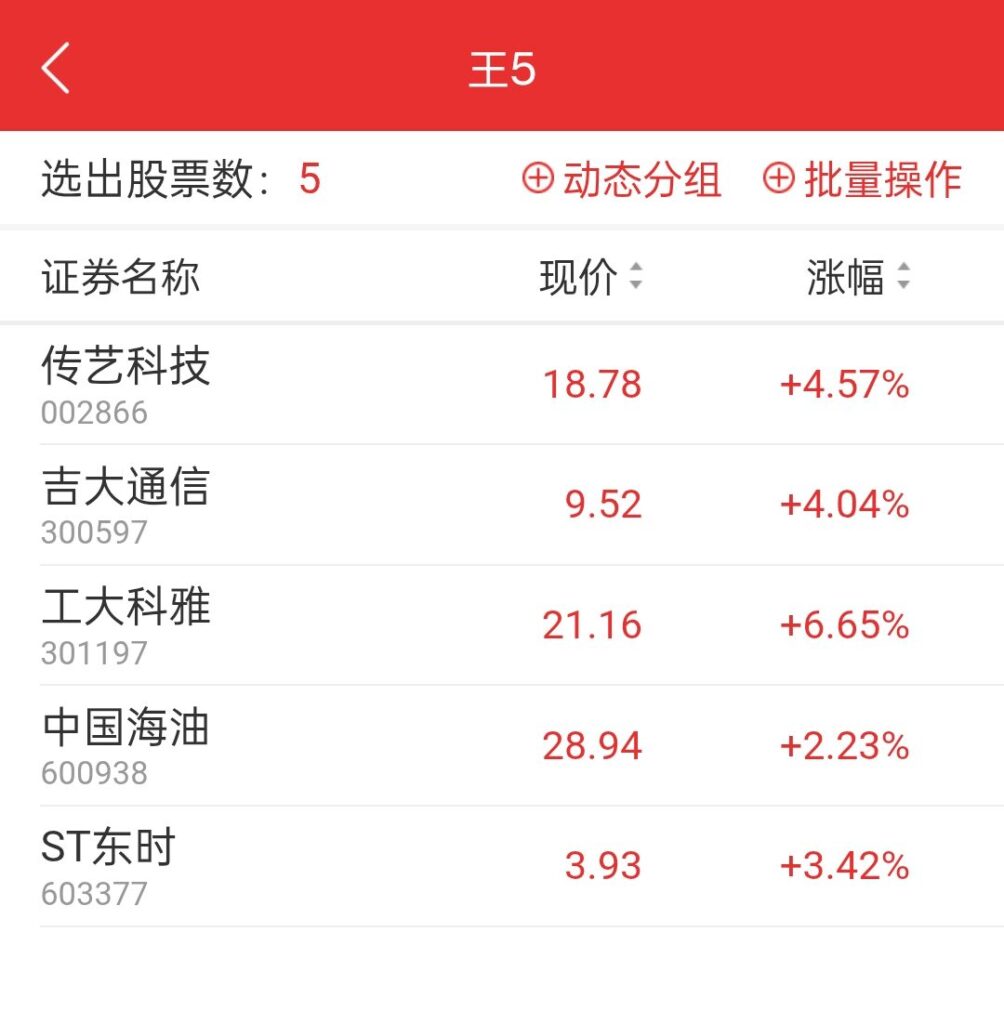Open the ST东时 603377 row
The image size is (1004, 1024).
(x=108, y=866)
